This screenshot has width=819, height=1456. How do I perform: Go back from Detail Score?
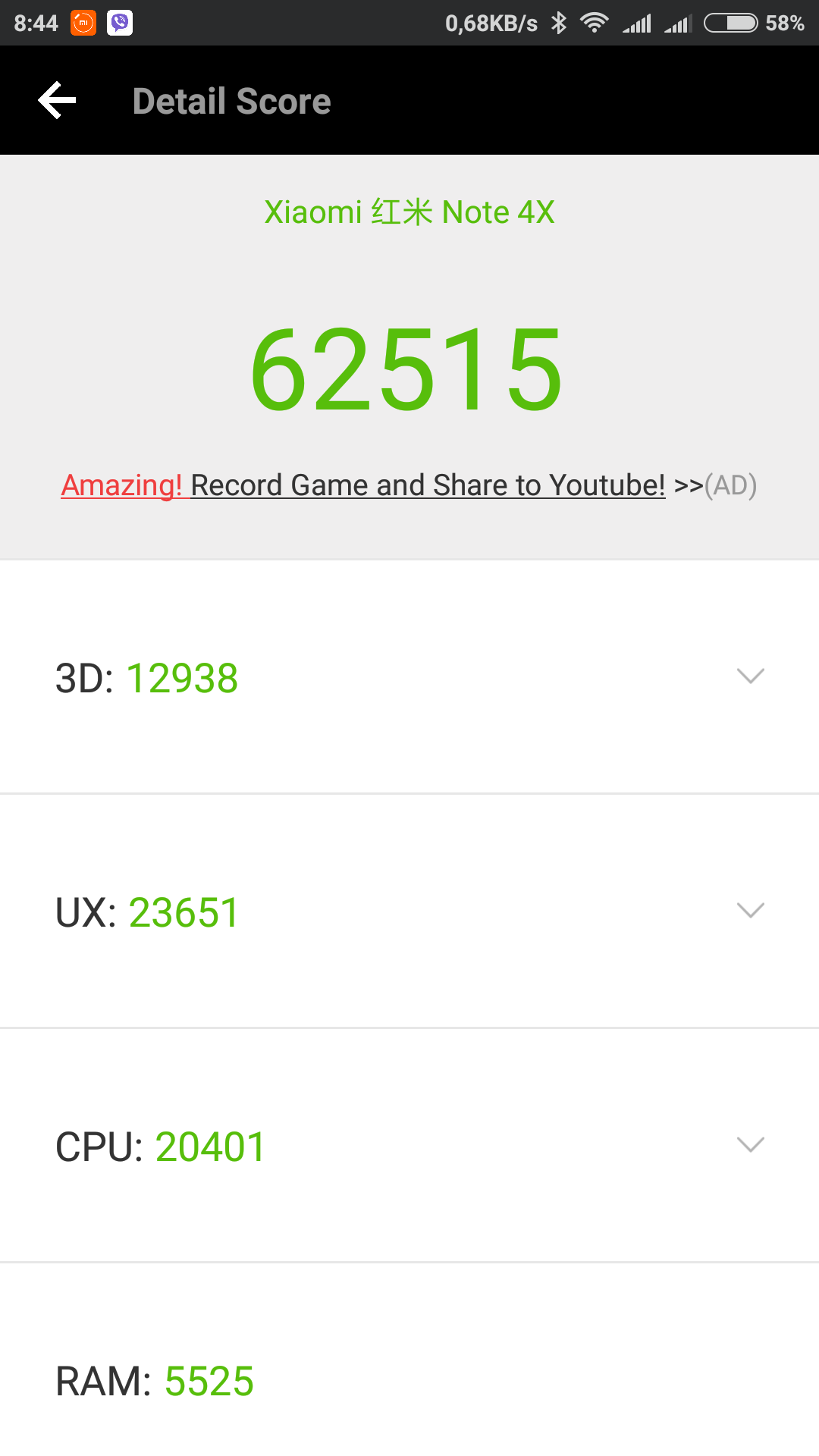click(58, 100)
